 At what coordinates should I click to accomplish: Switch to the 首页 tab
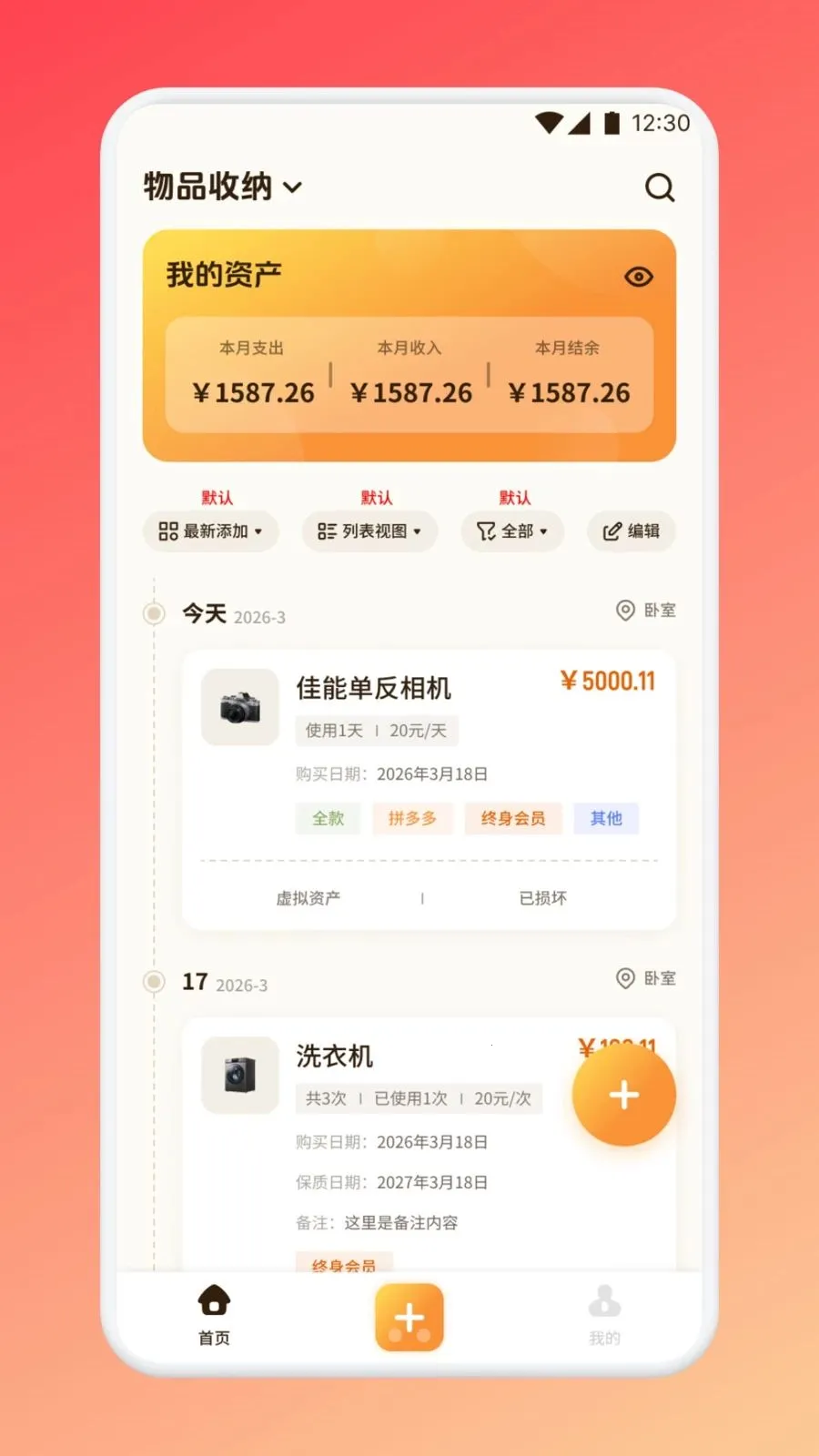[215, 1315]
